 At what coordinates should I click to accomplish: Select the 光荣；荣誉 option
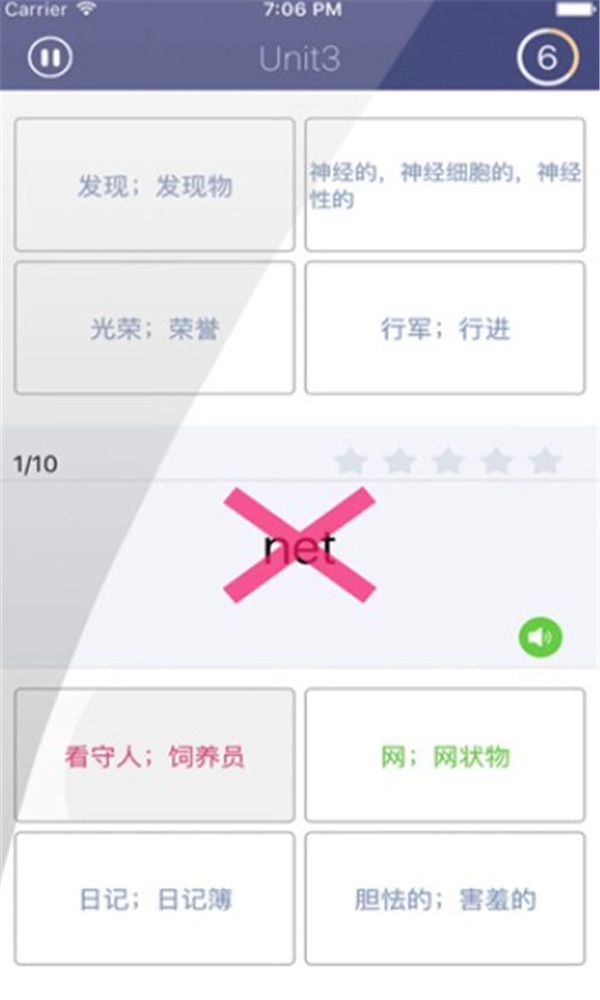154,328
